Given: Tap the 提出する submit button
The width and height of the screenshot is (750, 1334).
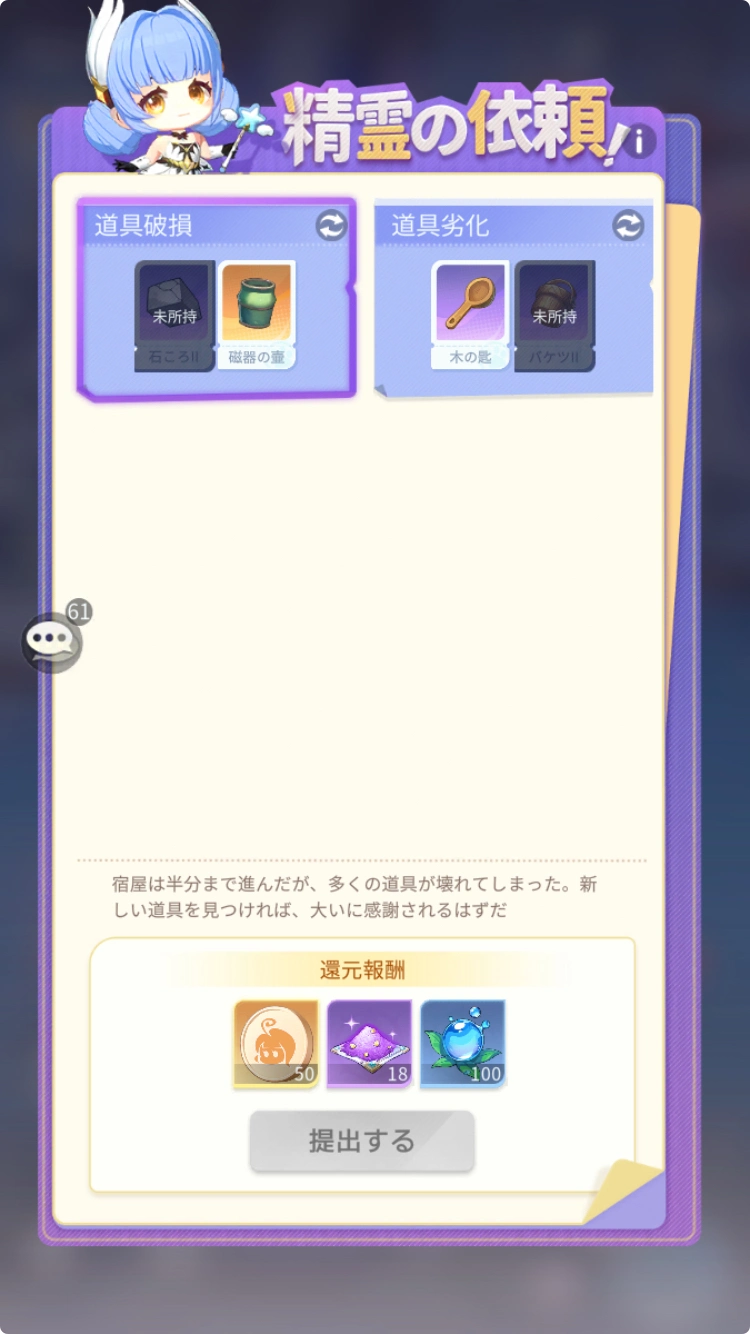Looking at the screenshot, I should pyautogui.click(x=362, y=1141).
